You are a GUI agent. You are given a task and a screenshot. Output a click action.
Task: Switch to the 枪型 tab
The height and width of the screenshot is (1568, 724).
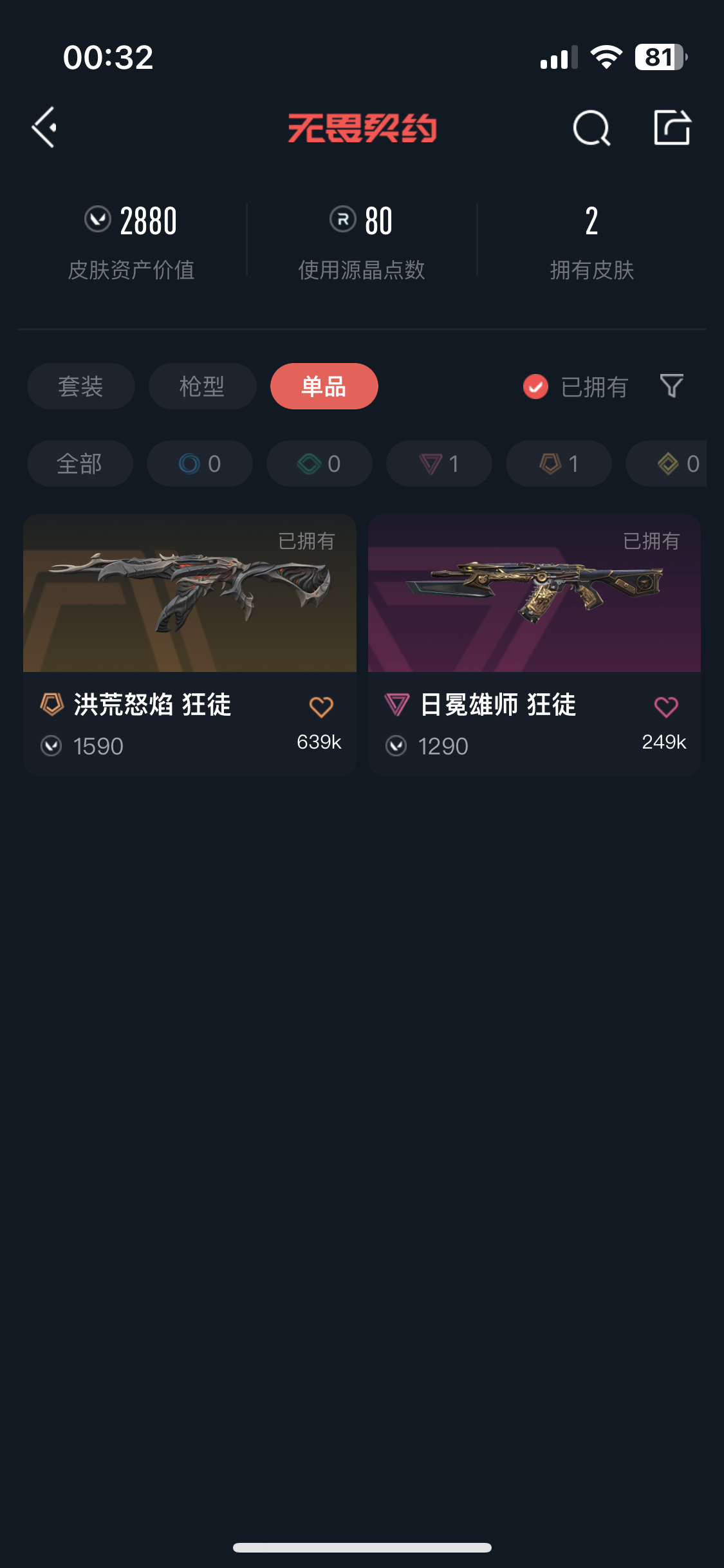(202, 386)
